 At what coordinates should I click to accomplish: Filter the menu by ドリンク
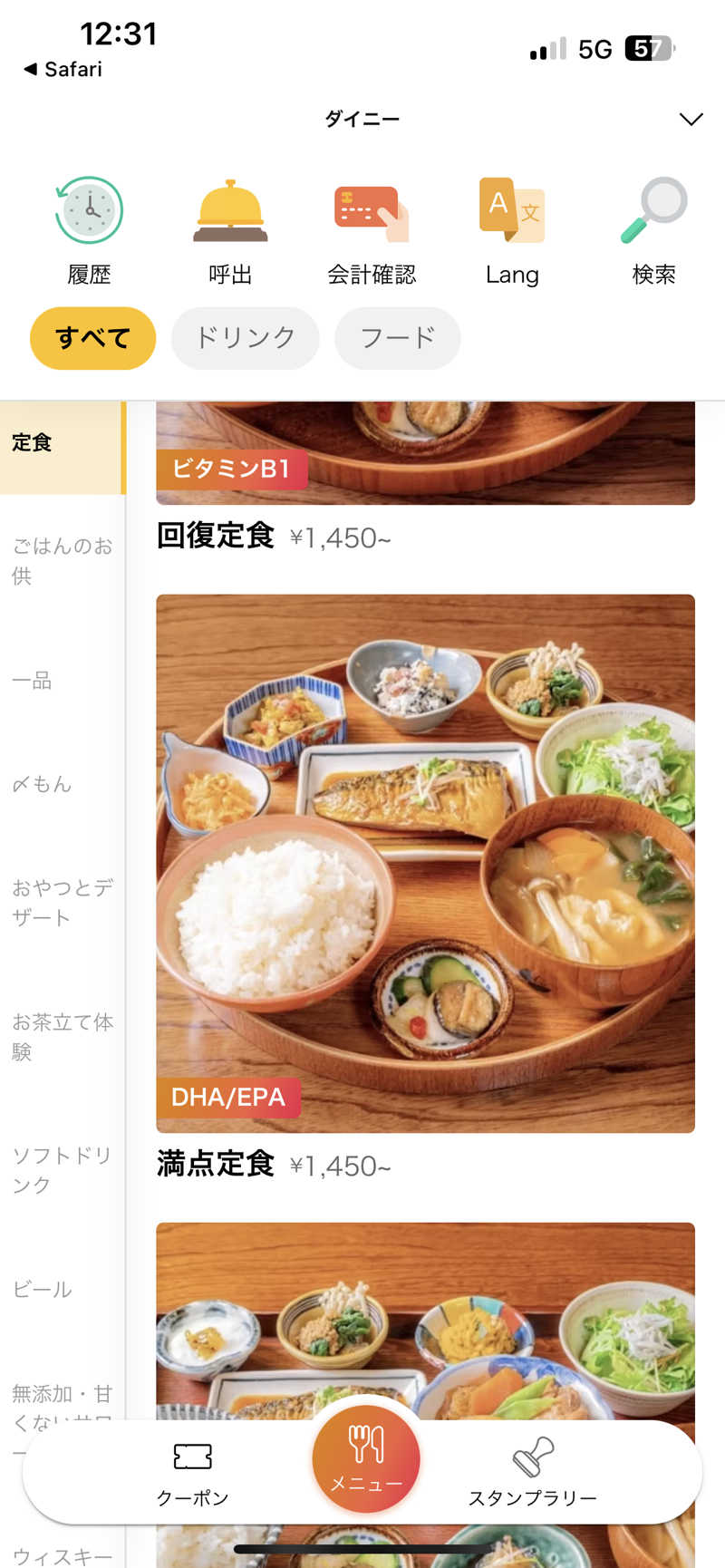point(246,338)
